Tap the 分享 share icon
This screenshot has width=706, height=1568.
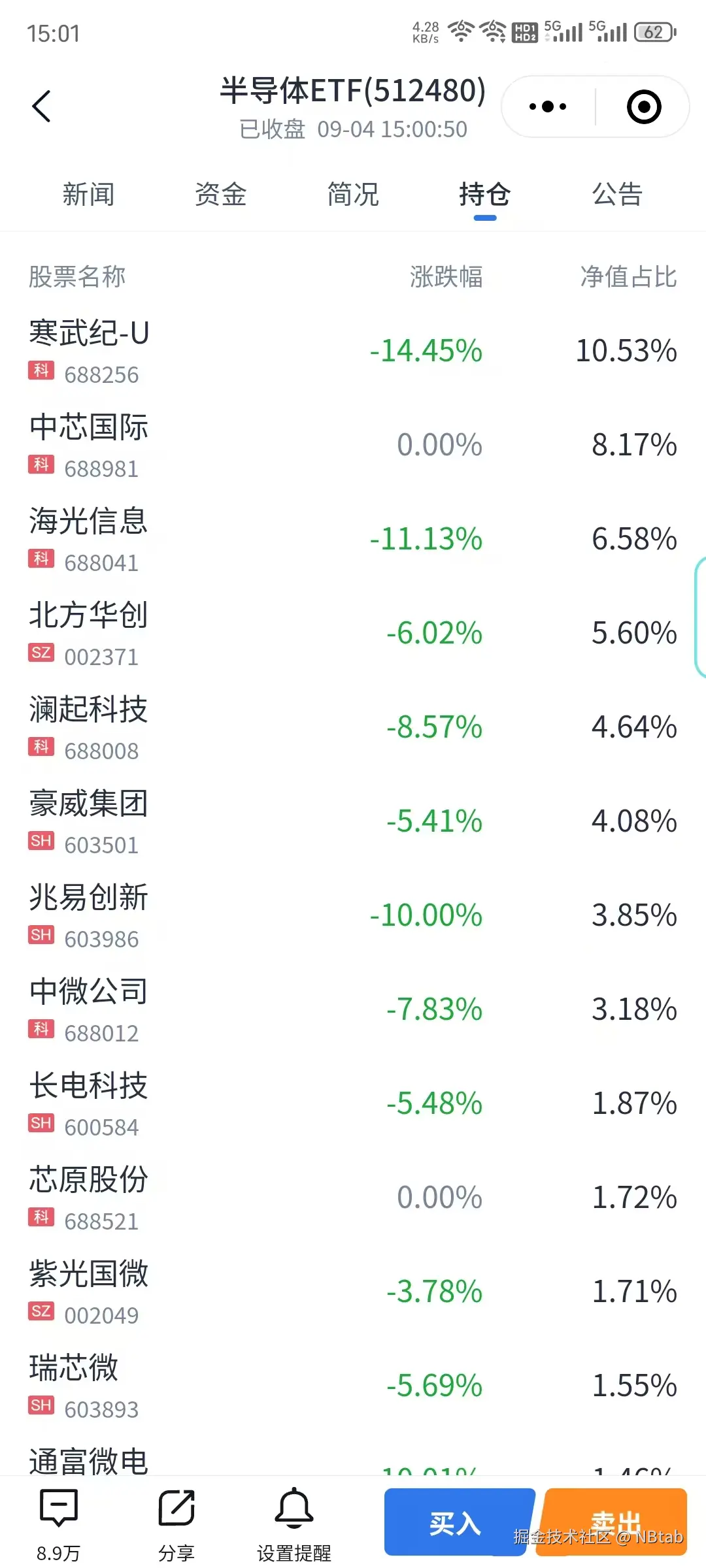[175, 1516]
